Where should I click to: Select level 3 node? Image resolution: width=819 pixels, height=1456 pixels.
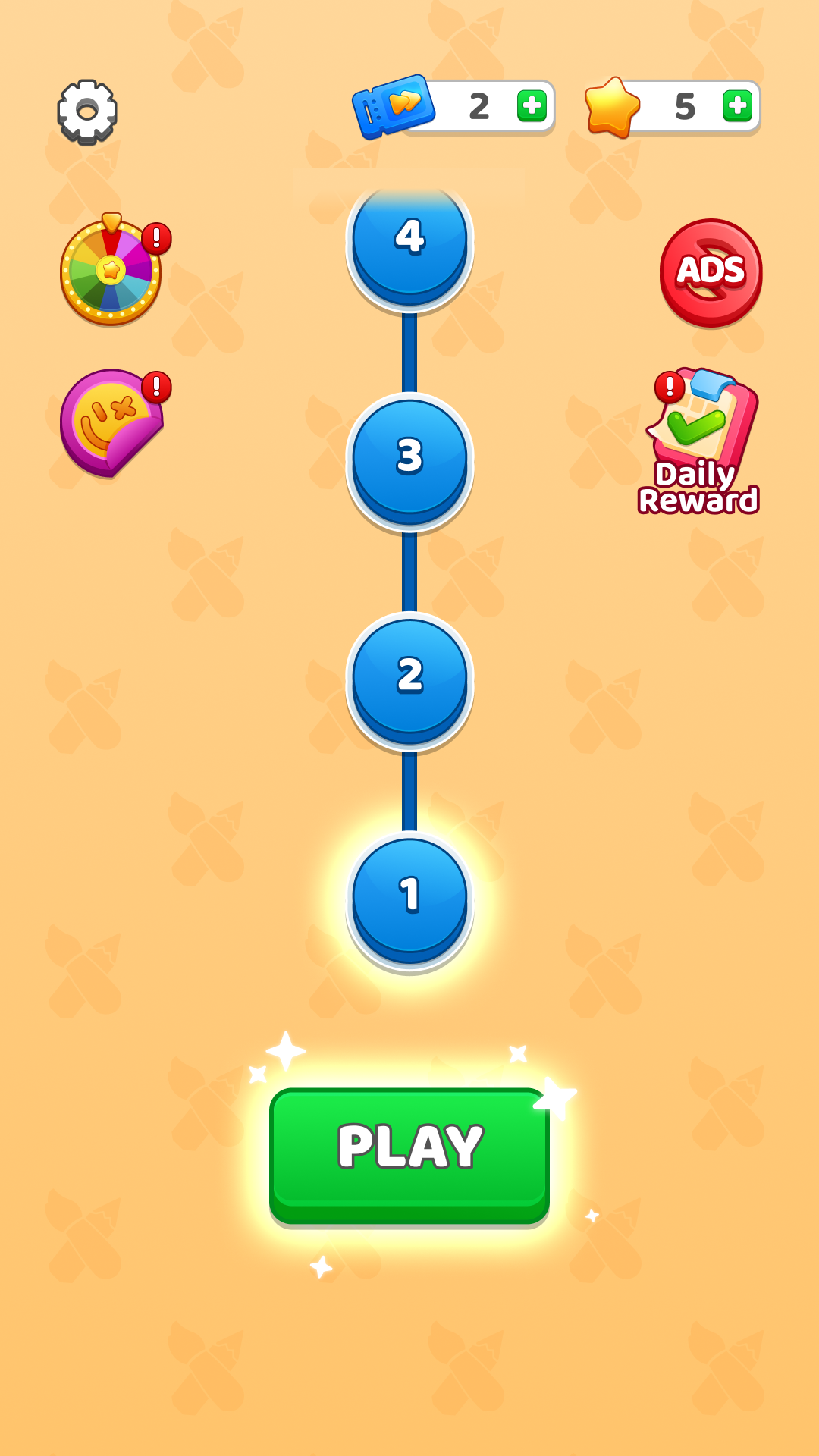click(409, 460)
